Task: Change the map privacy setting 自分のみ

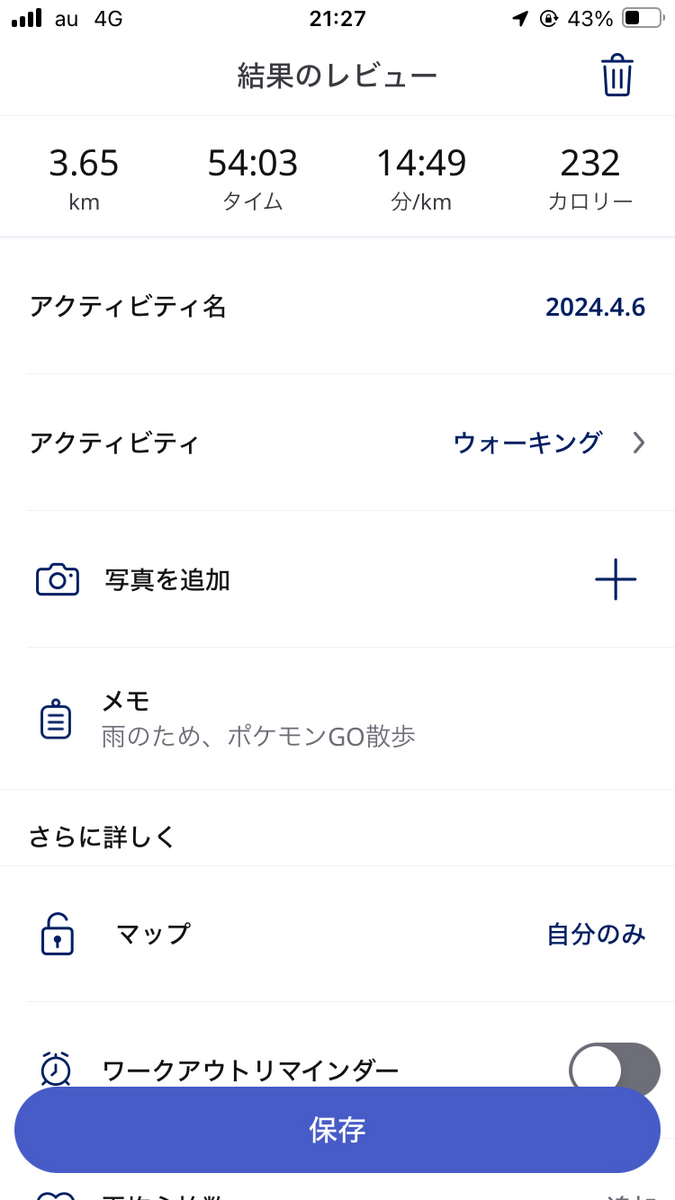Action: (x=596, y=934)
